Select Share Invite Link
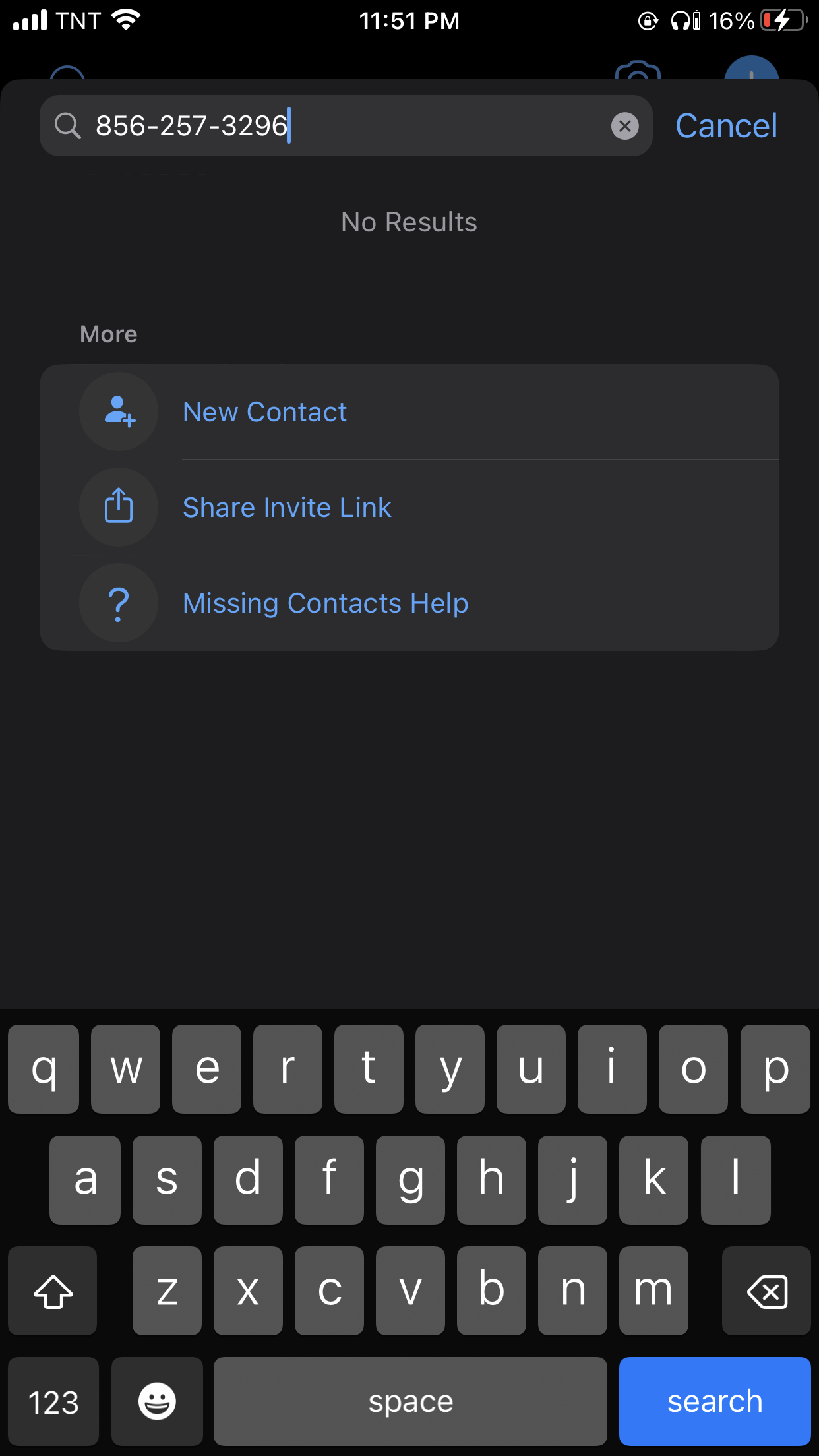 (x=409, y=508)
